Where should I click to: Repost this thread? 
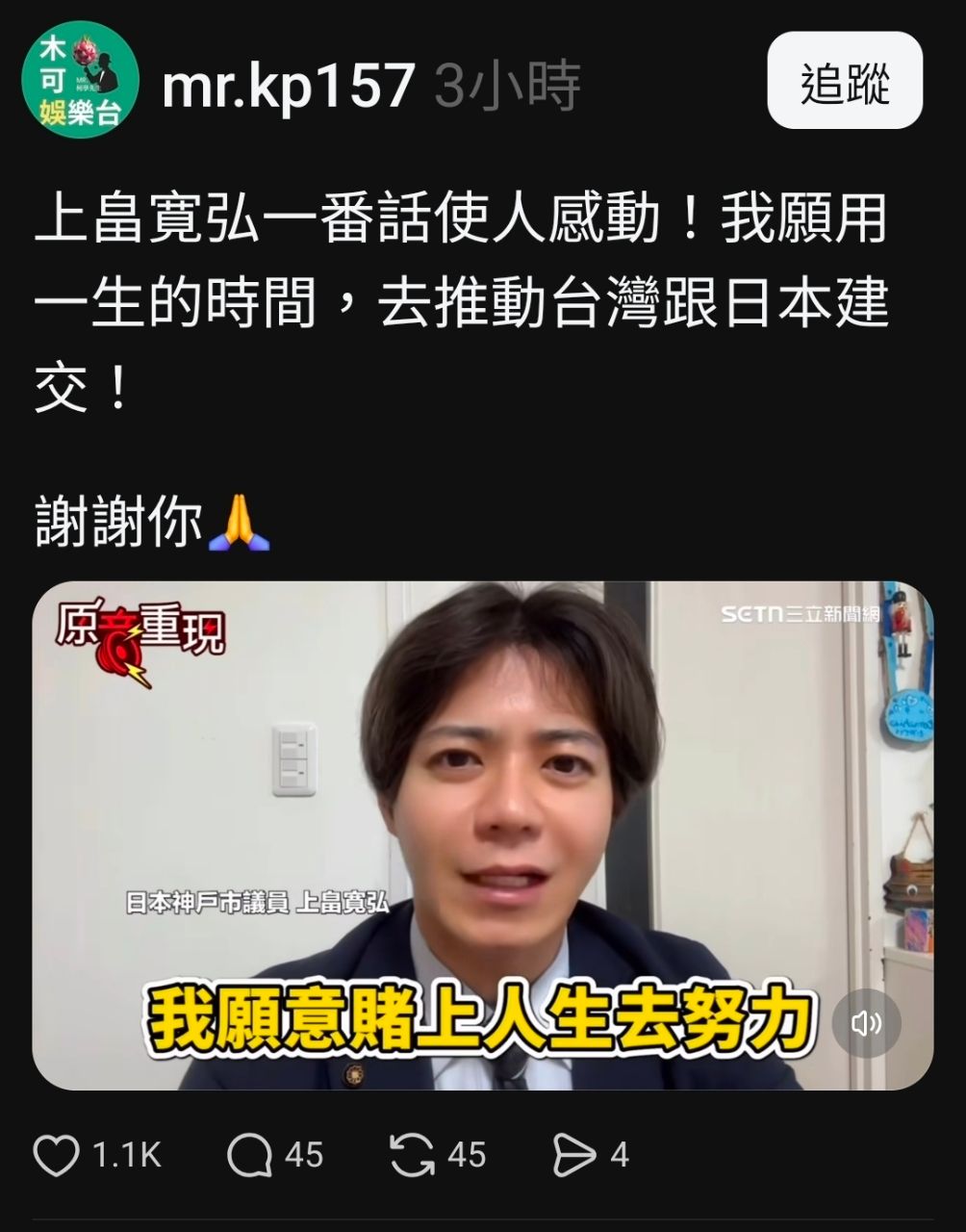pos(412,1154)
